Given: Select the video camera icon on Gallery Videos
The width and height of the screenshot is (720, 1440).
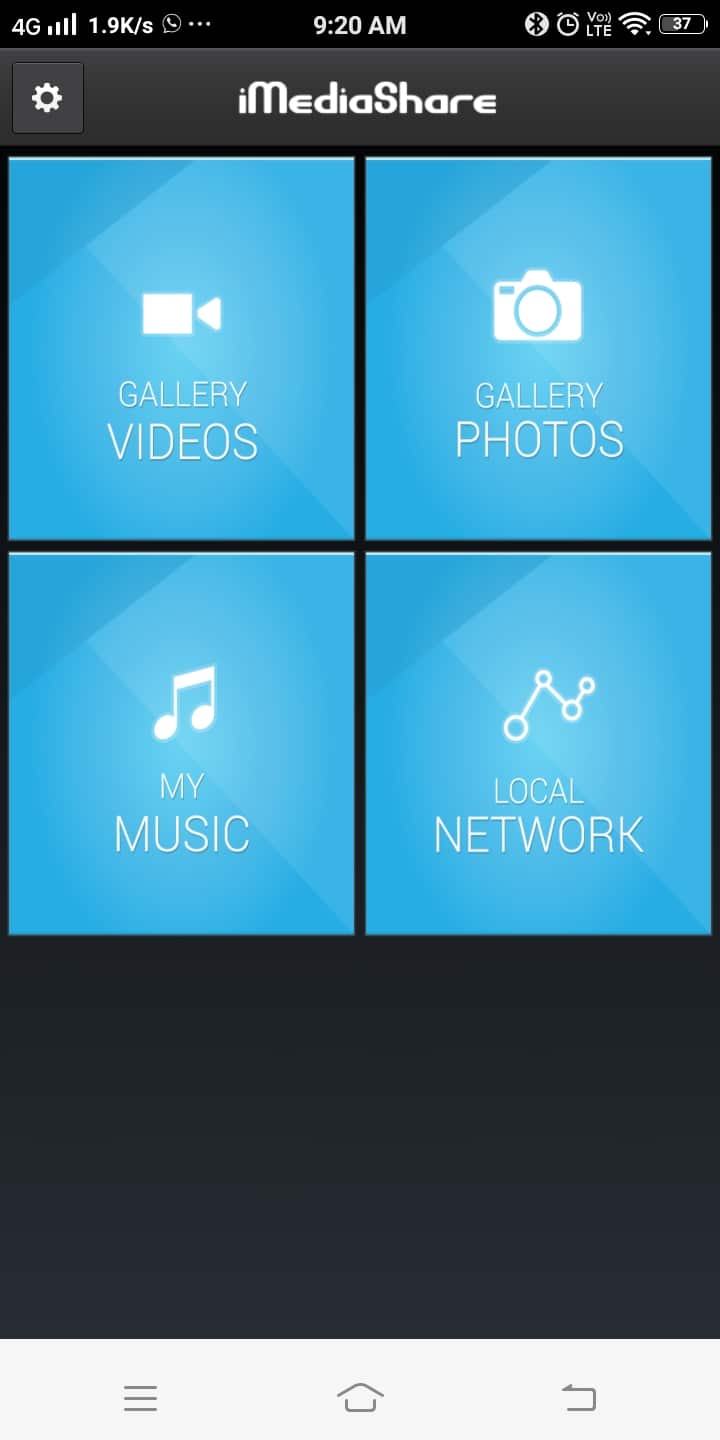Looking at the screenshot, I should coord(180,311).
